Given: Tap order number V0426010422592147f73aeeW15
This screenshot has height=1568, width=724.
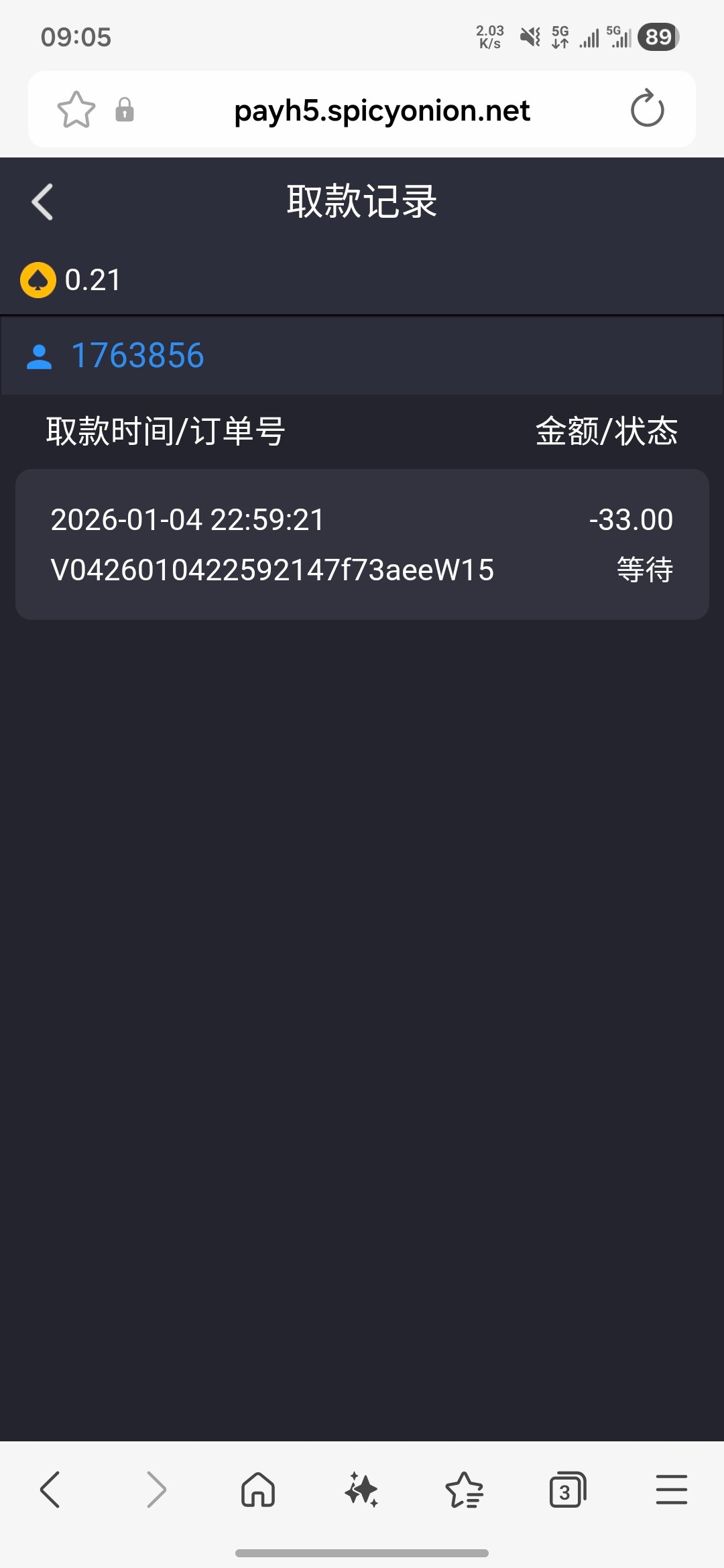Looking at the screenshot, I should (x=272, y=570).
